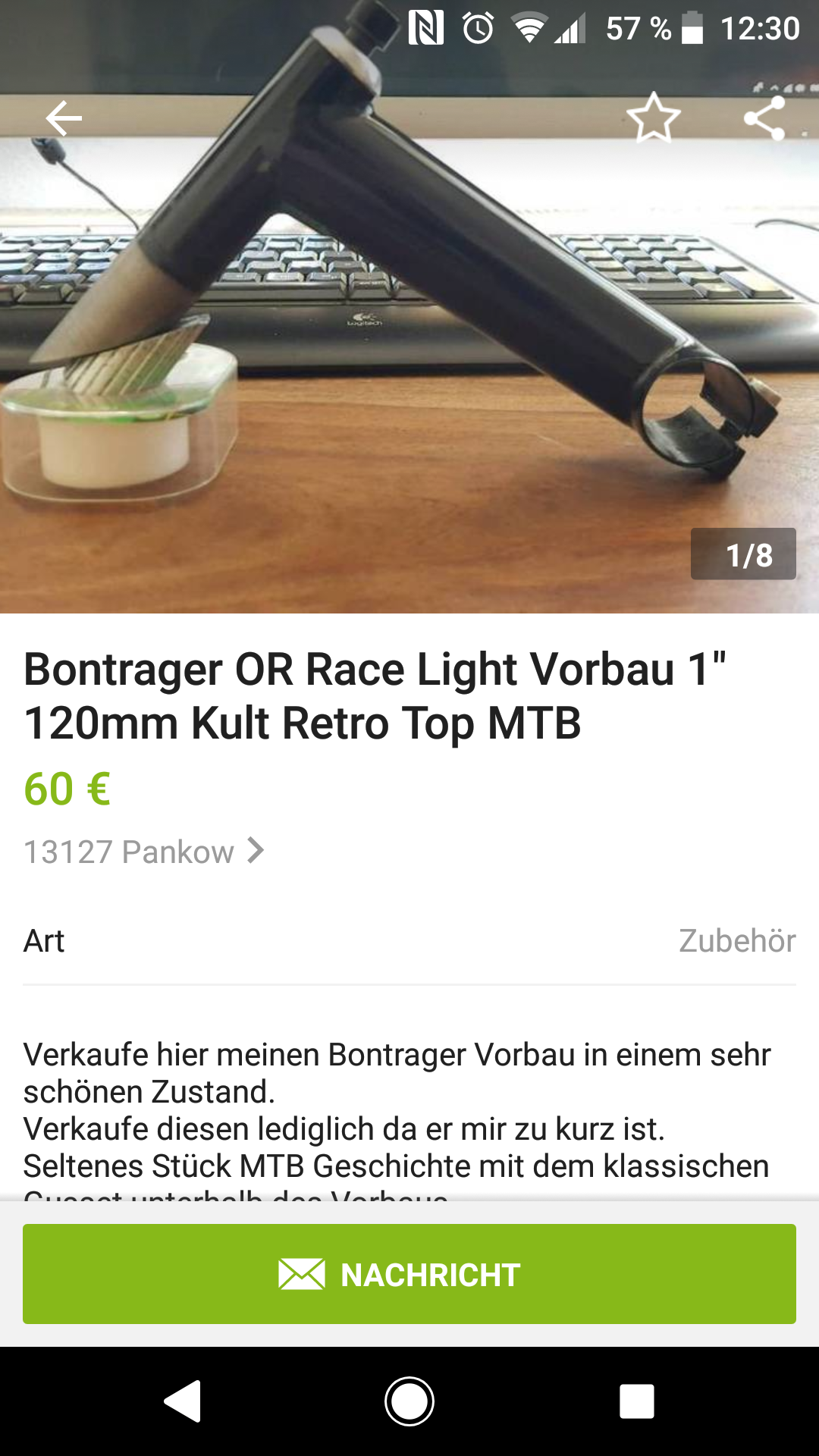Save this listing with the star icon
The height and width of the screenshot is (1456, 819).
pyautogui.click(x=653, y=118)
